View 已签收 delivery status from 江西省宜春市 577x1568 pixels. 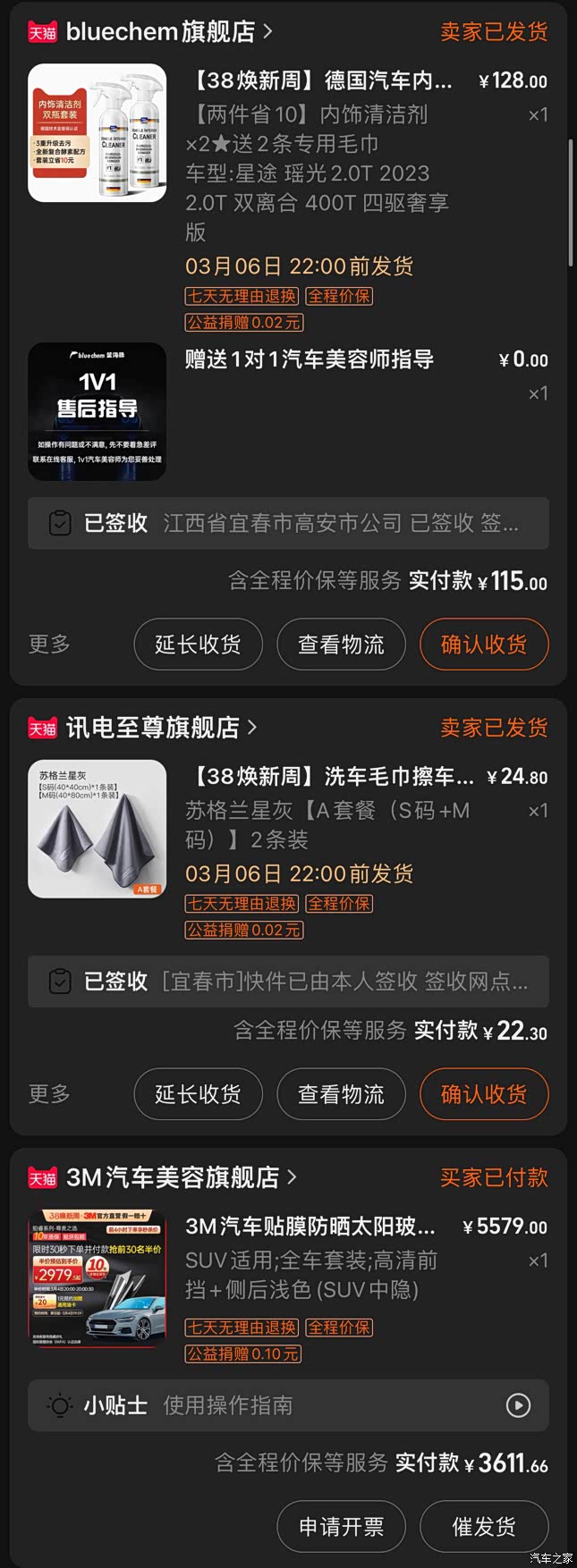click(x=288, y=523)
